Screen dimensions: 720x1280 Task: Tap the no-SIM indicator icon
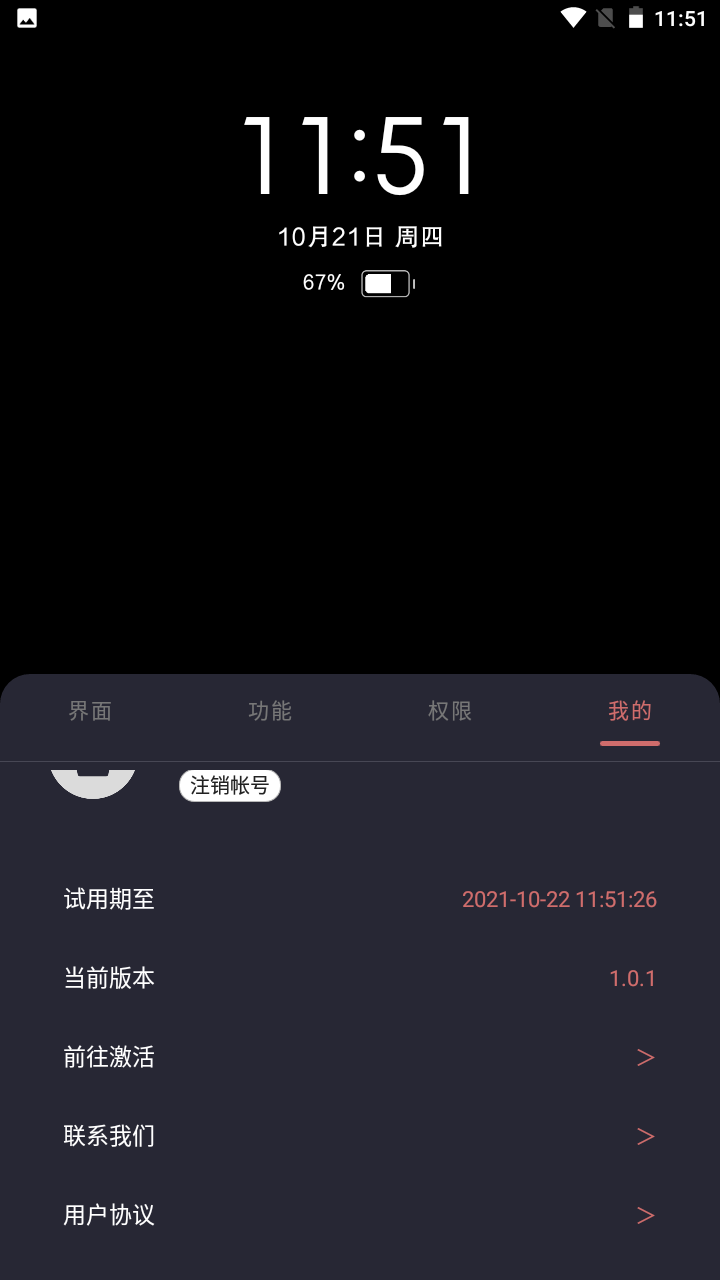(606, 17)
